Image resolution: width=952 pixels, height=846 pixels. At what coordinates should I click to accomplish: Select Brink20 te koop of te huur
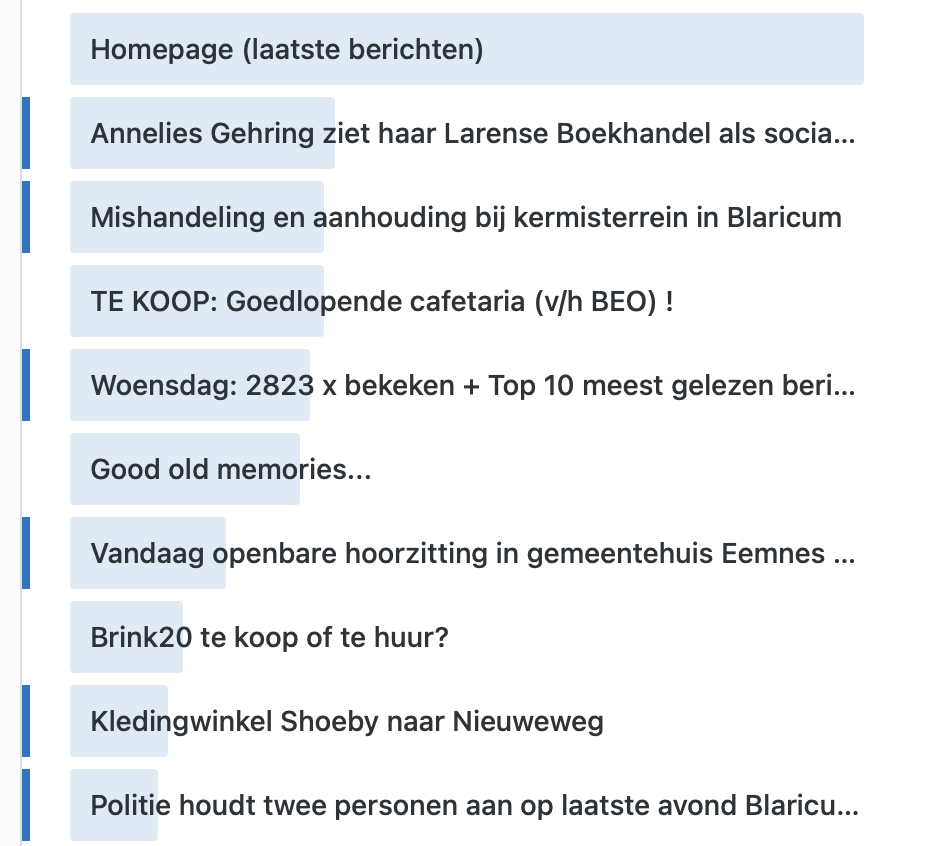(x=466, y=637)
